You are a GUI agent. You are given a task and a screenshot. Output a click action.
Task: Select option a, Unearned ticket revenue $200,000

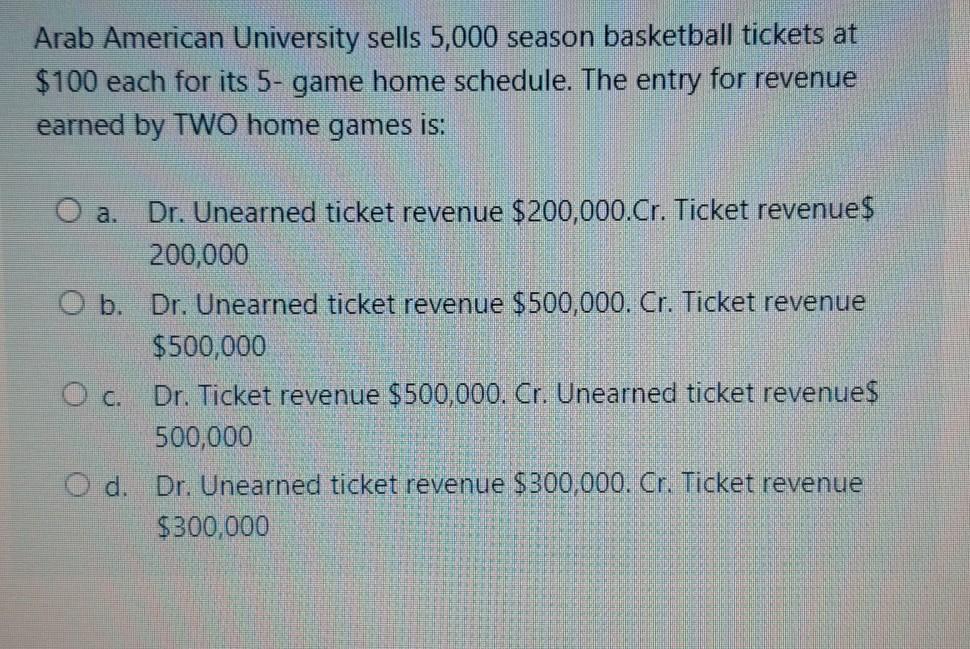[x=70, y=212]
